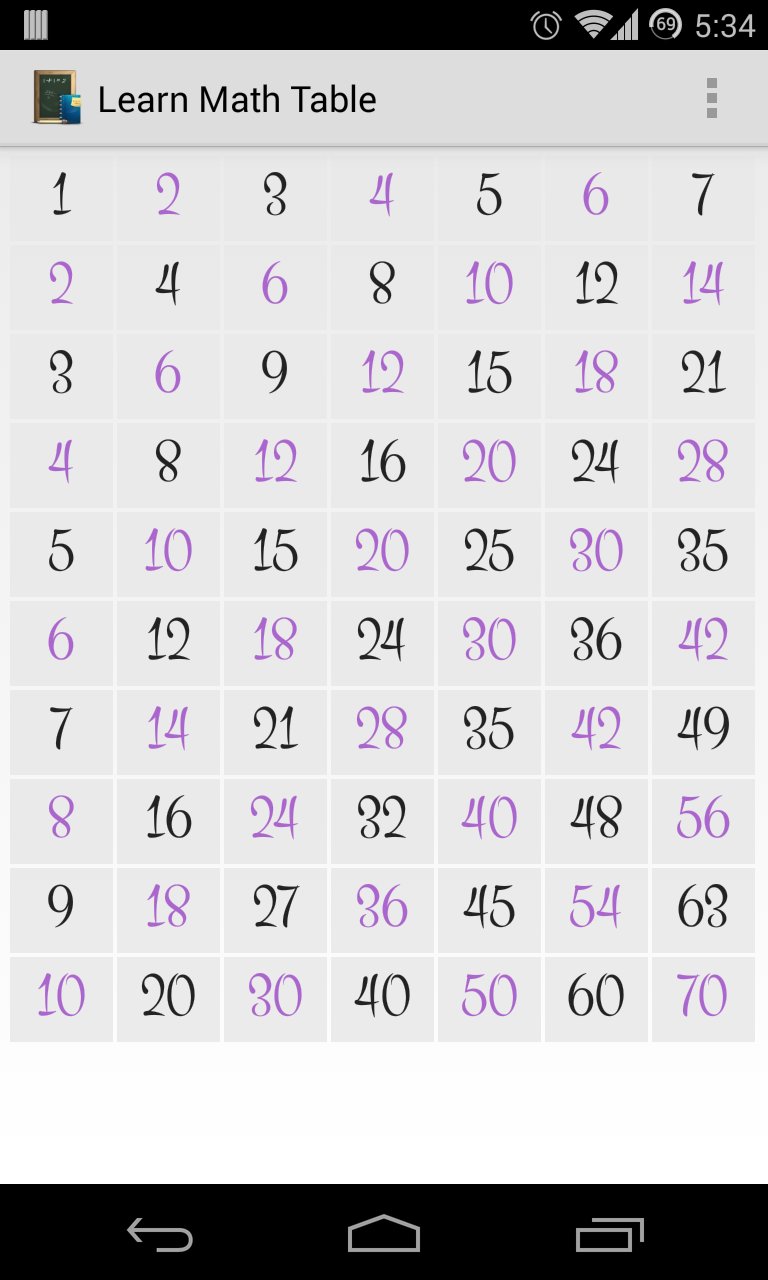
Task: Select the purple 12 in row three
Action: tap(382, 375)
